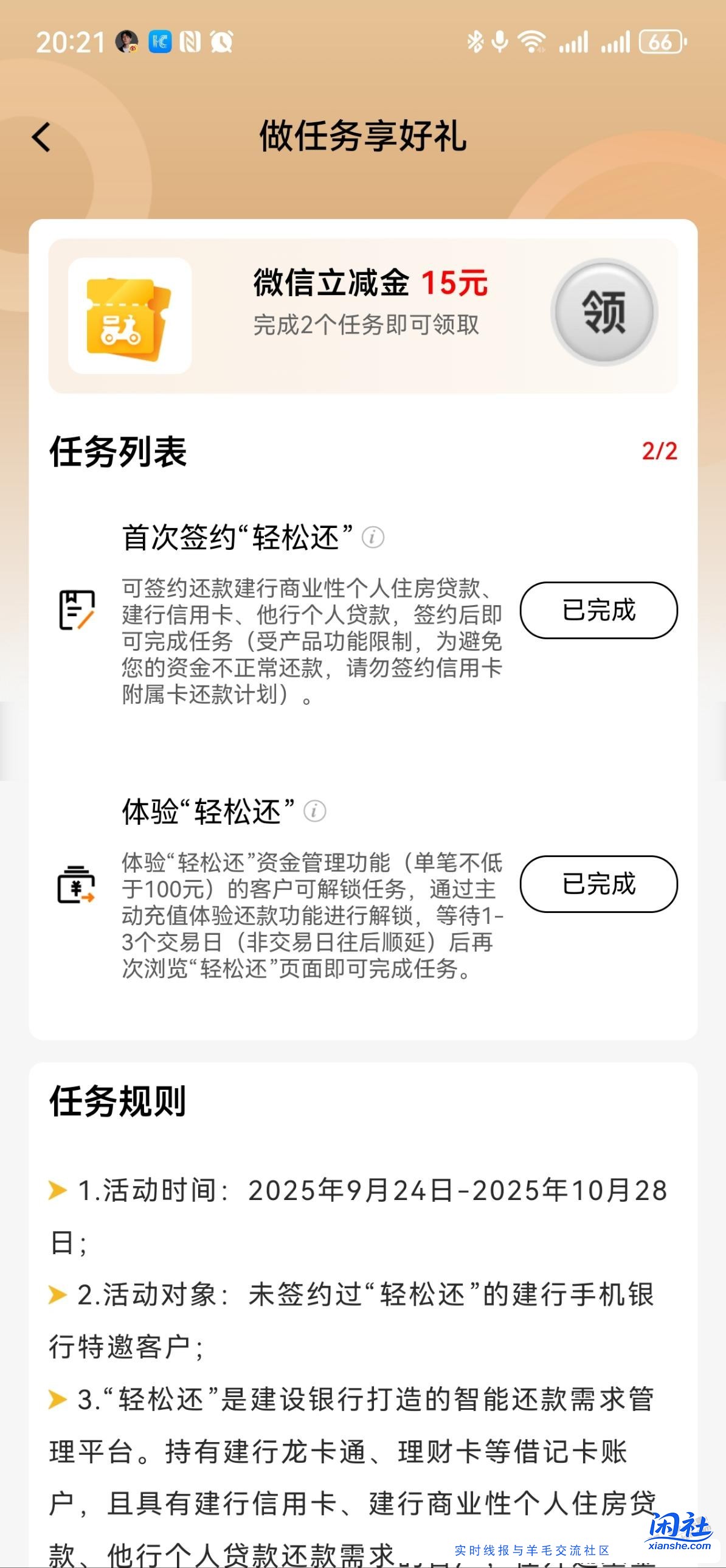Open the info tooltip beside 体验"轻松还"
Viewport: 726px width, 1568px height.
tap(316, 810)
